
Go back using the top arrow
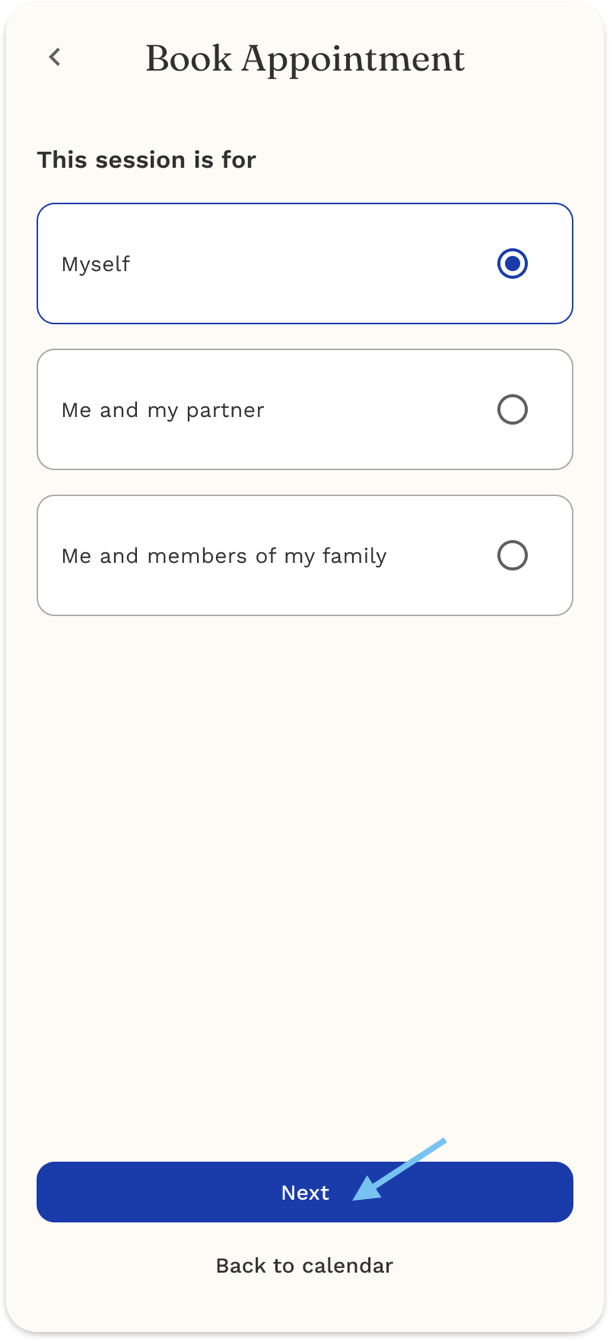tap(55, 58)
